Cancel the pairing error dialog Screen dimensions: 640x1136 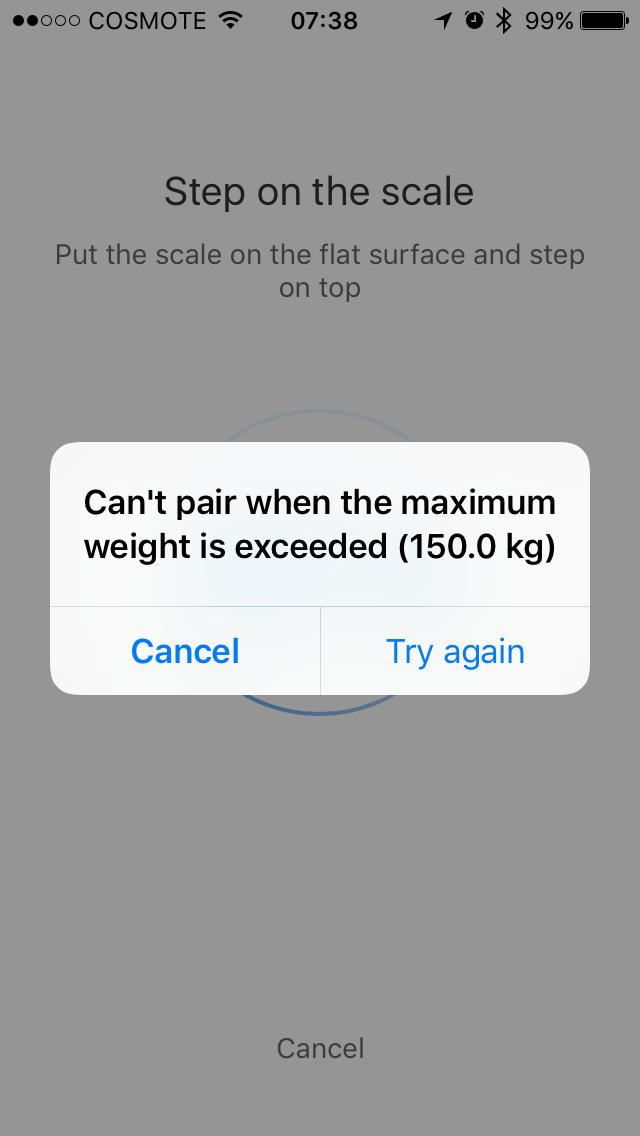(185, 651)
